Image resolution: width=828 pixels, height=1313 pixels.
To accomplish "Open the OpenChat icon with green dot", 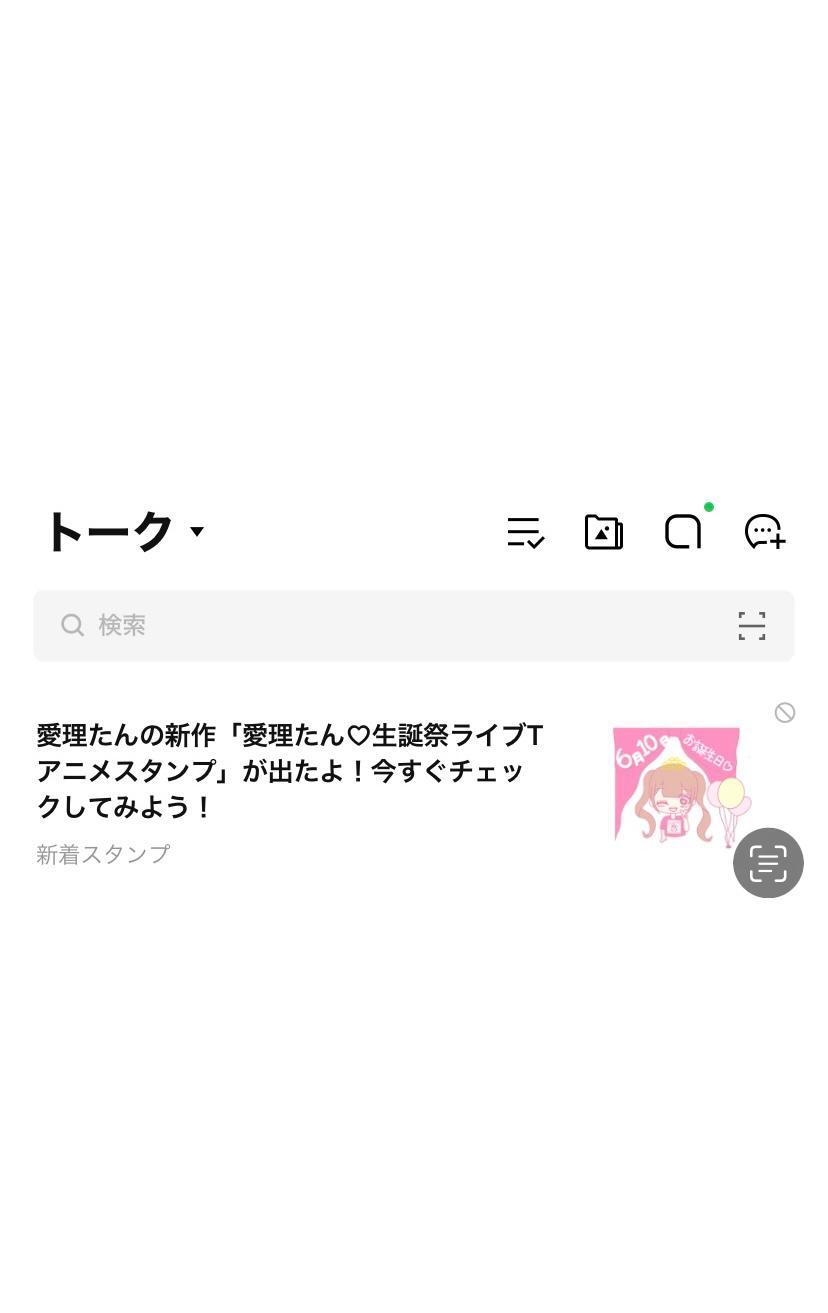I will [684, 532].
